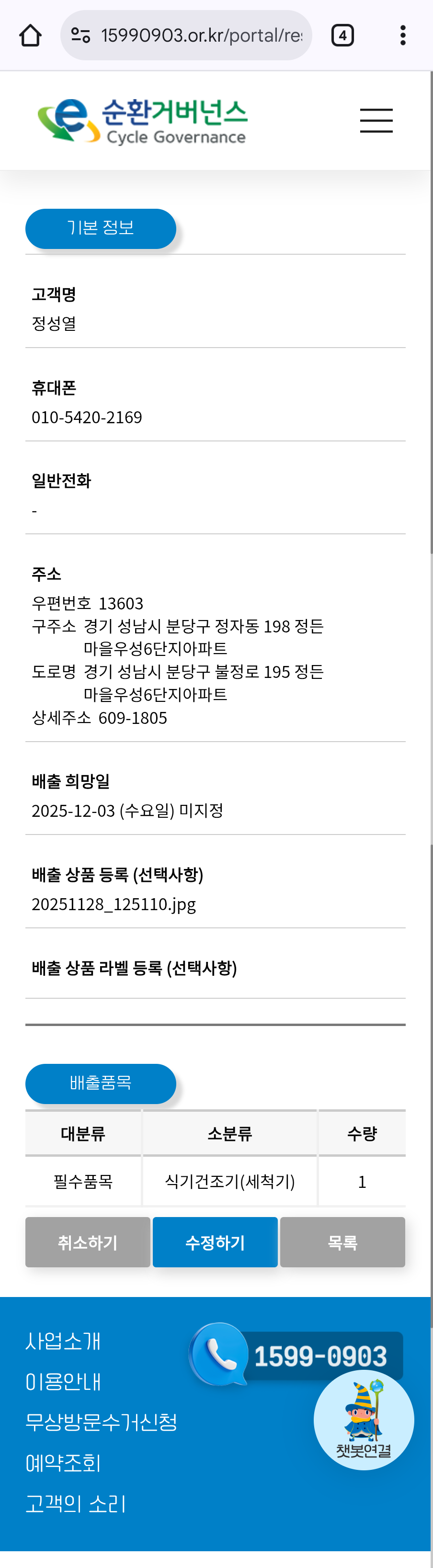Open the 사업소개 footer link
Screen dimensions: 433x1568
pyautogui.click(x=63, y=1341)
